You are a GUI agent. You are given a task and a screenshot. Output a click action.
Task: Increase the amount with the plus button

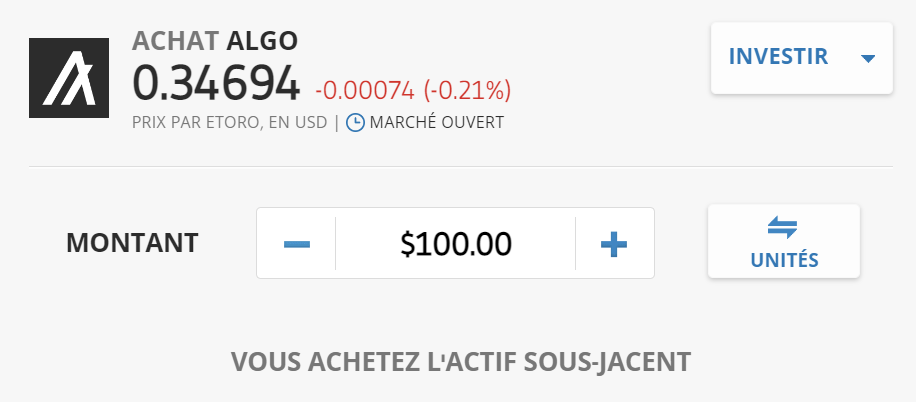[x=613, y=243]
